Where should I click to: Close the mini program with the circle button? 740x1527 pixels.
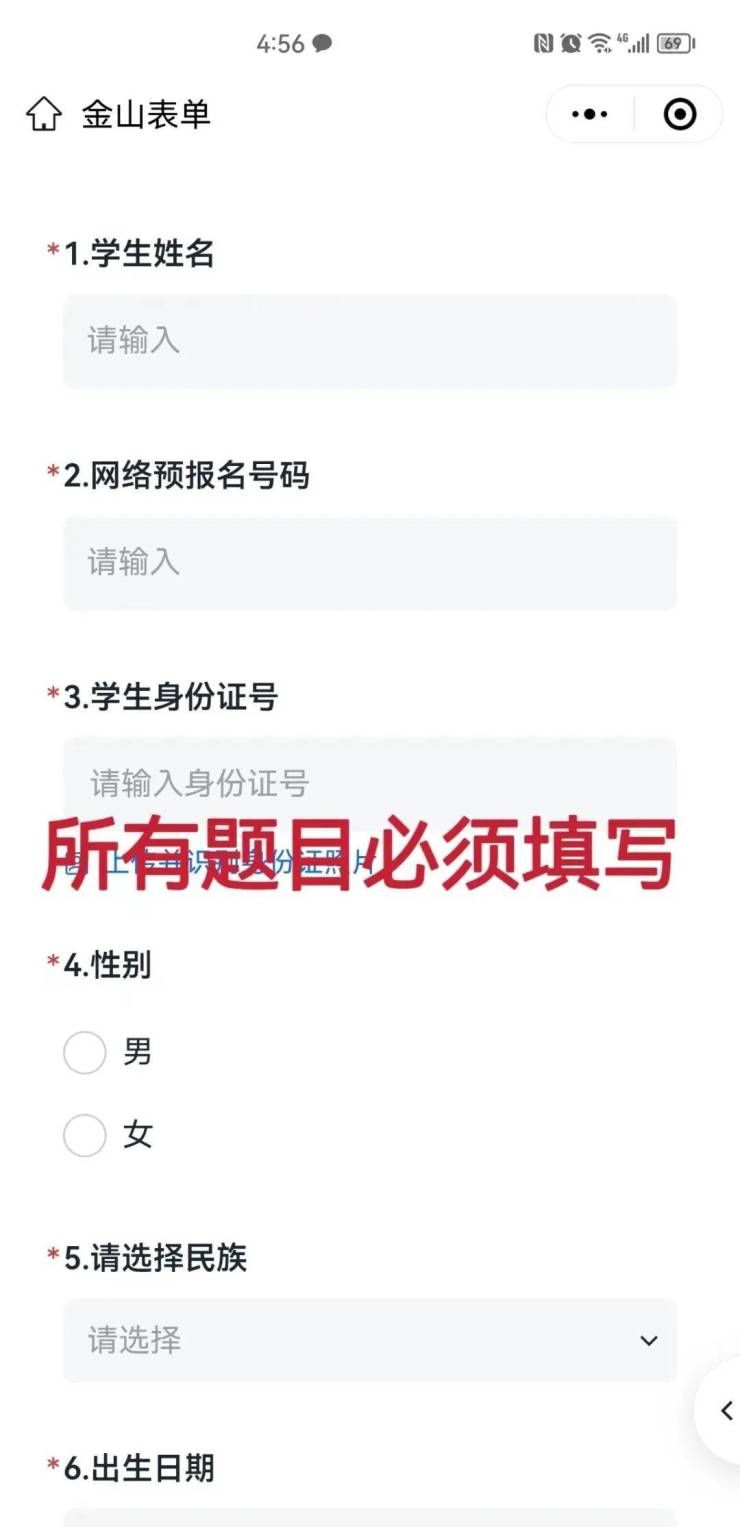(x=680, y=115)
